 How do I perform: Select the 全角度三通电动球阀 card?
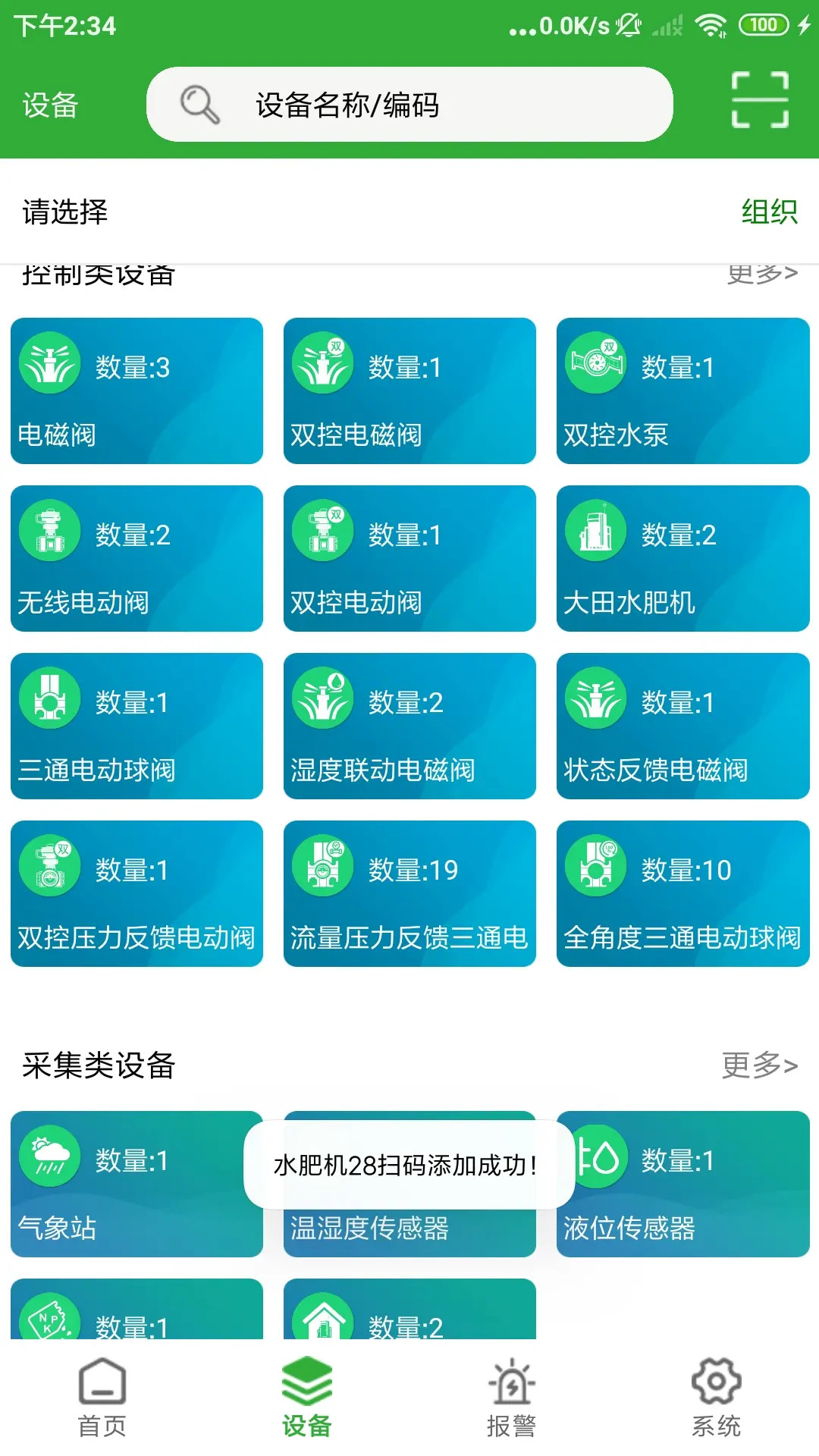pos(681,893)
